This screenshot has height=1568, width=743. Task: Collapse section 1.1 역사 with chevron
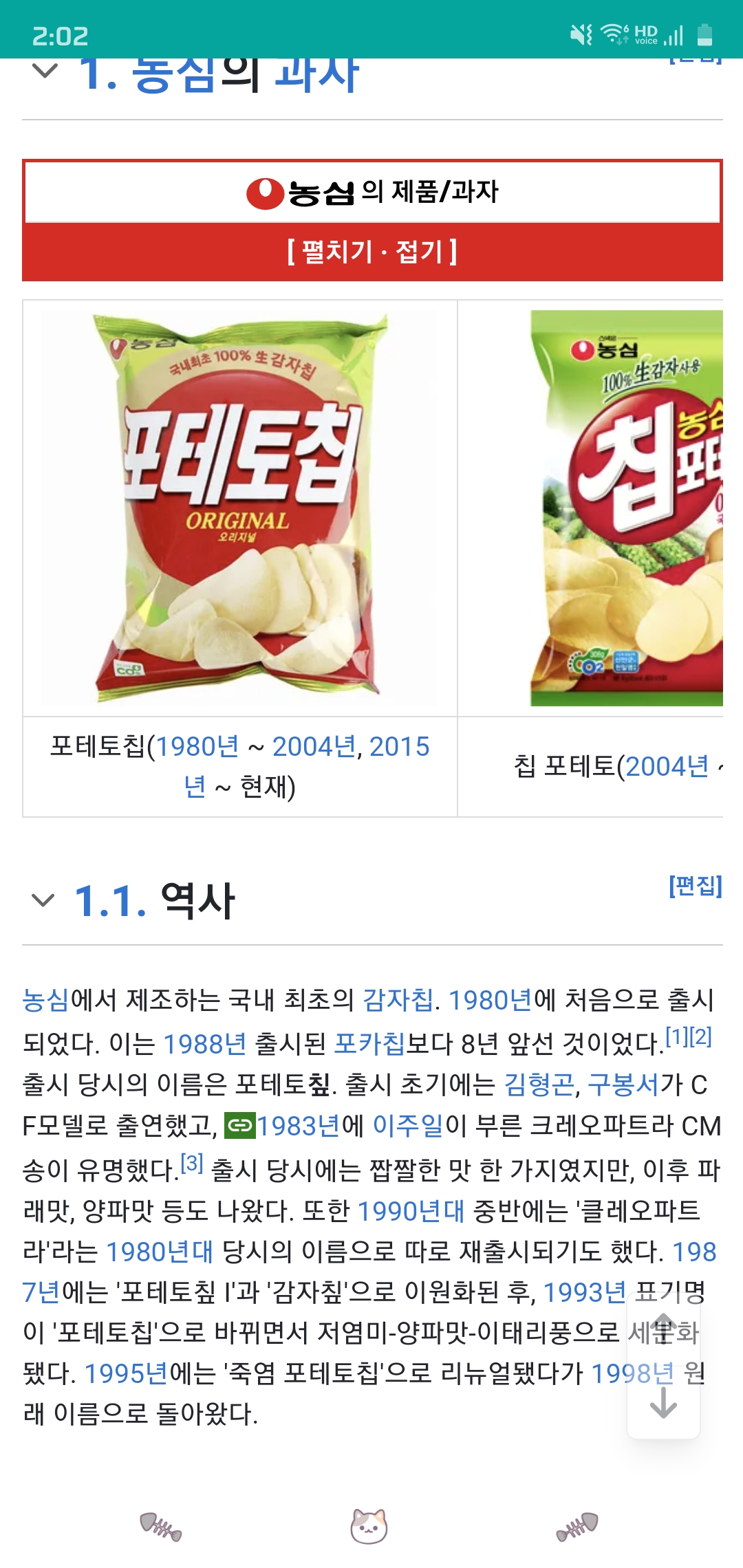tap(43, 900)
